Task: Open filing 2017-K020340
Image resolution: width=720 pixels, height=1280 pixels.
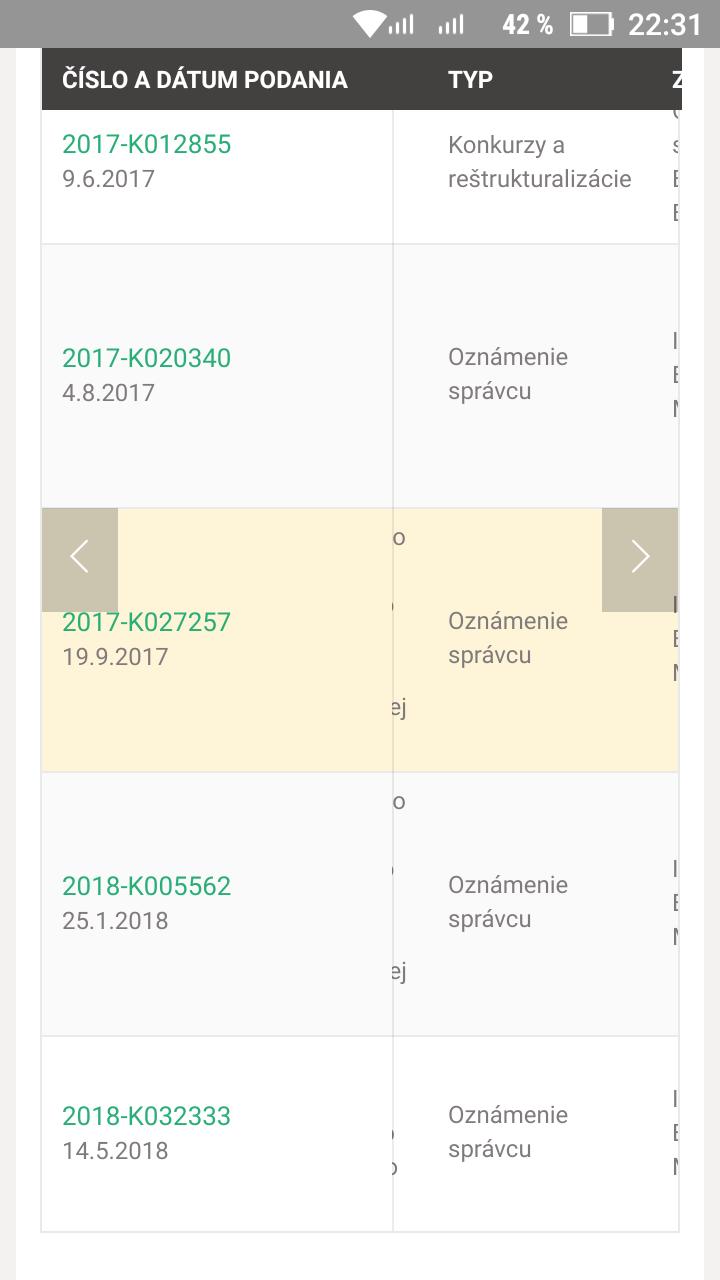Action: click(x=146, y=358)
